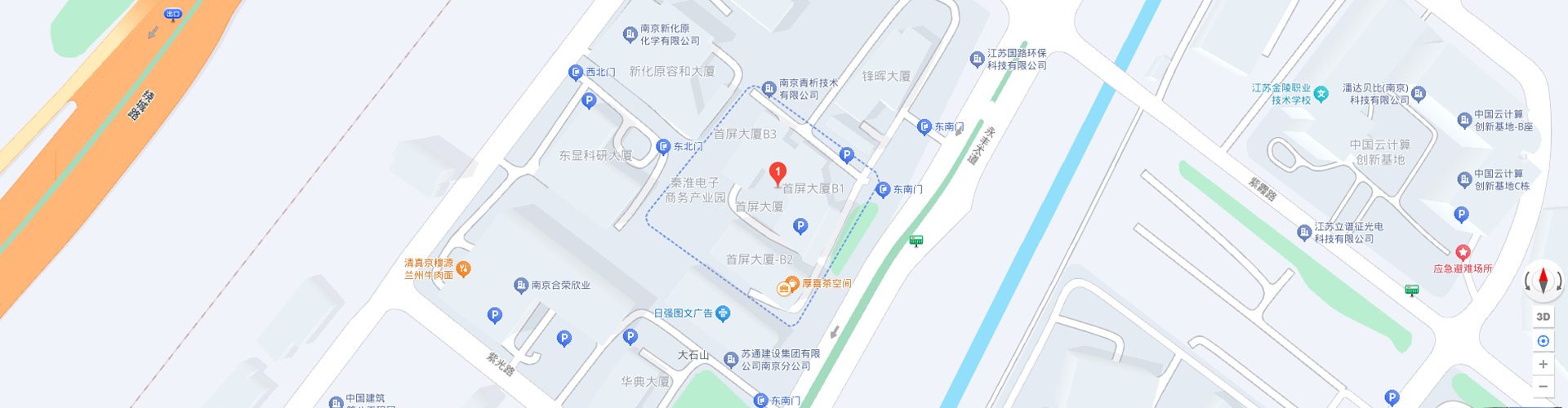
Task: Open the 南京新化原化学有限公司 marker
Action: [630, 34]
